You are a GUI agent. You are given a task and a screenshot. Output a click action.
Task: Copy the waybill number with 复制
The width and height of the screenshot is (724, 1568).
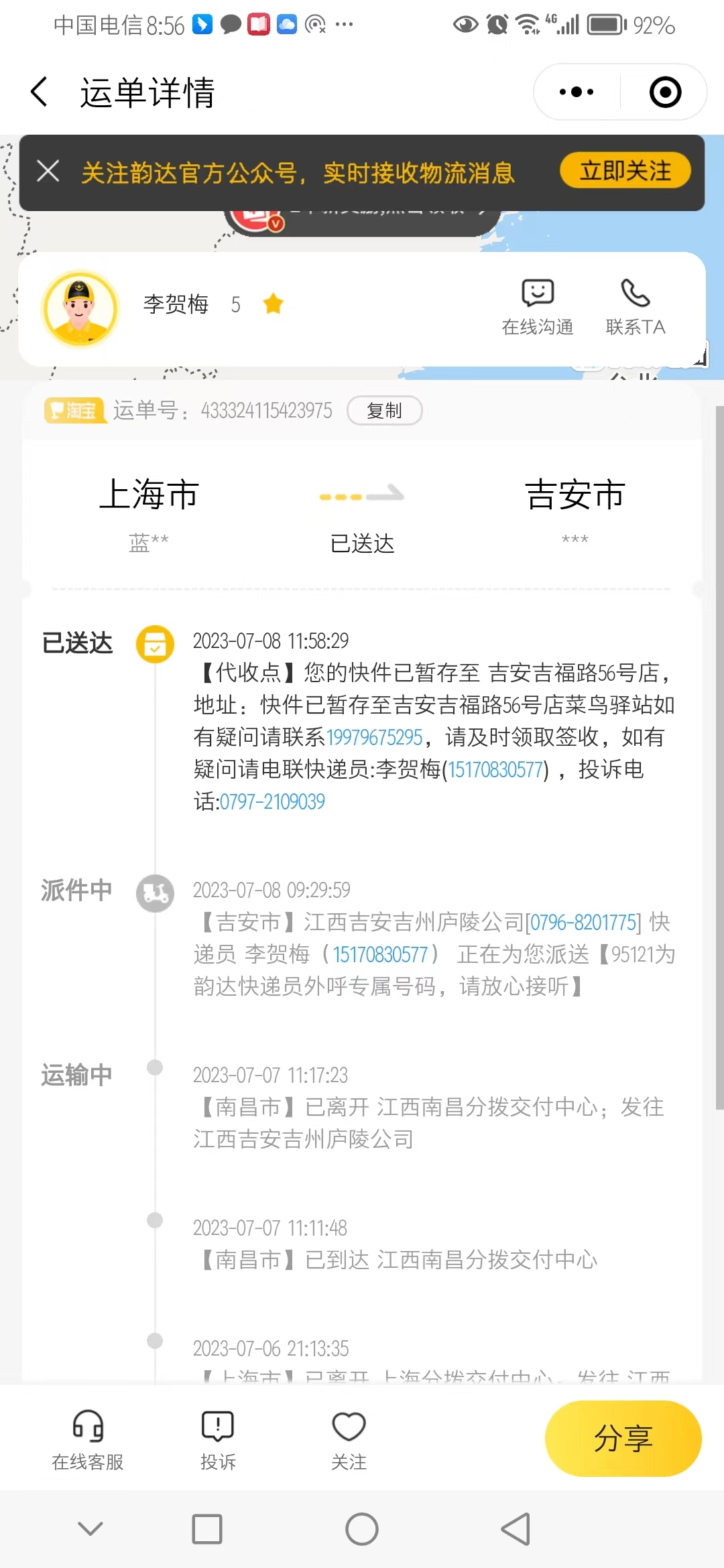point(385,410)
